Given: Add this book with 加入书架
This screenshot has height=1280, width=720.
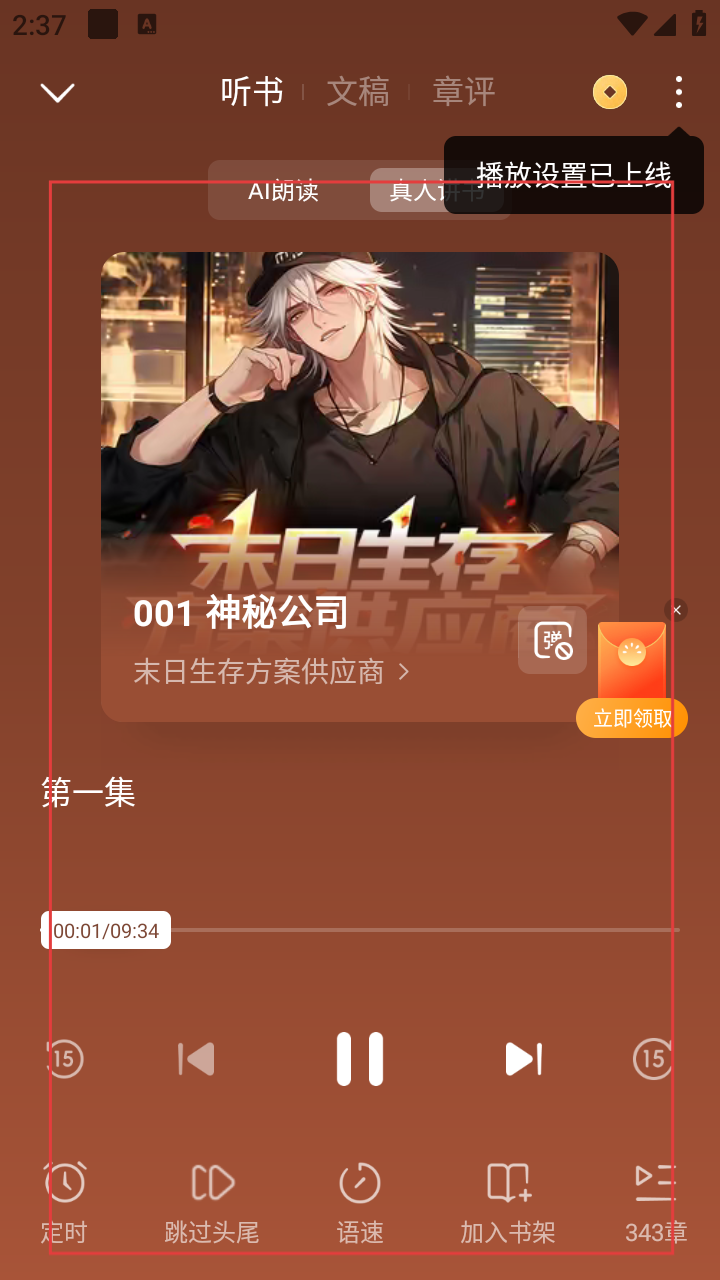Looking at the screenshot, I should (x=508, y=1200).
